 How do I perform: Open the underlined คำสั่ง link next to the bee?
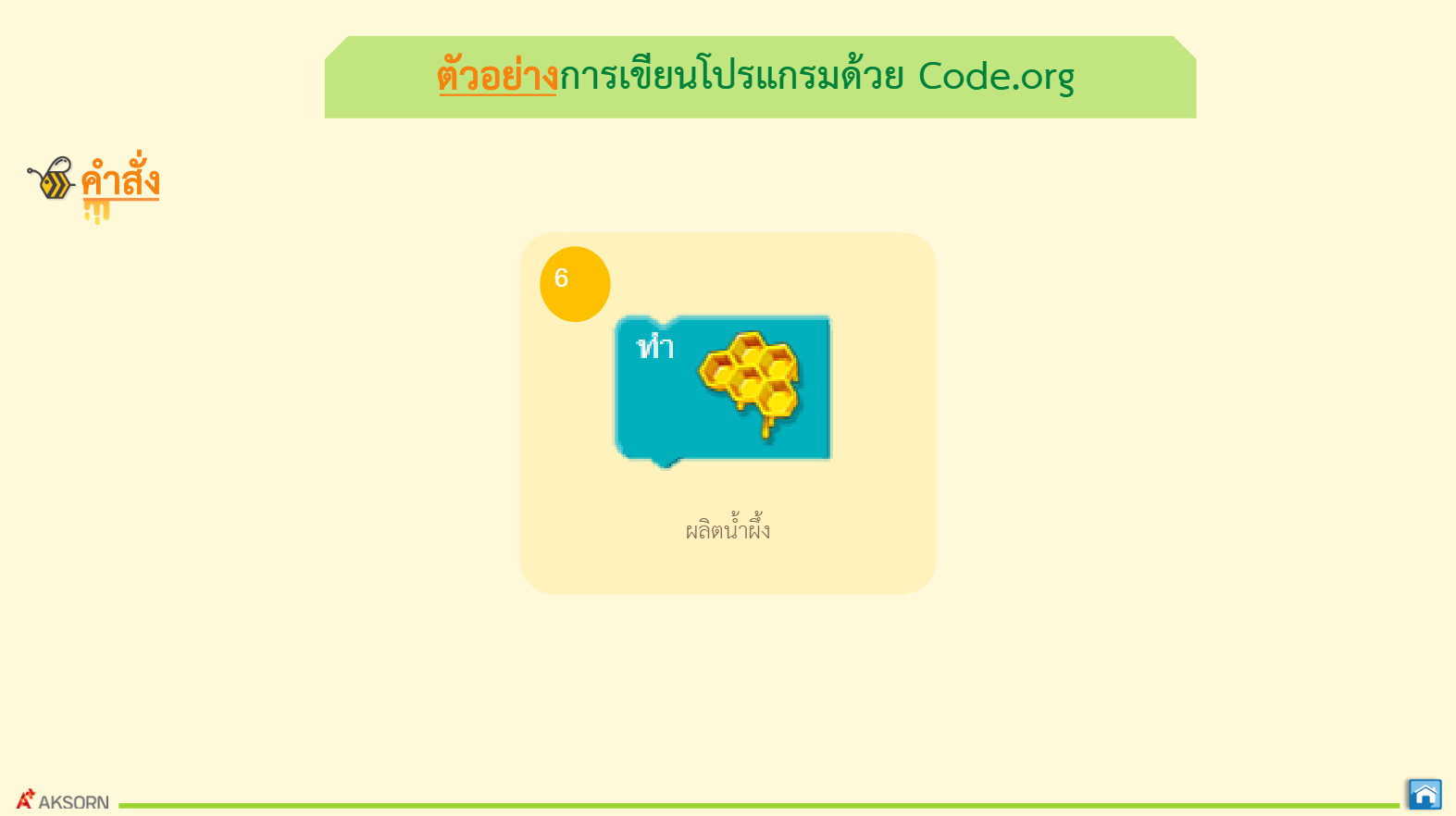pyautogui.click(x=120, y=180)
